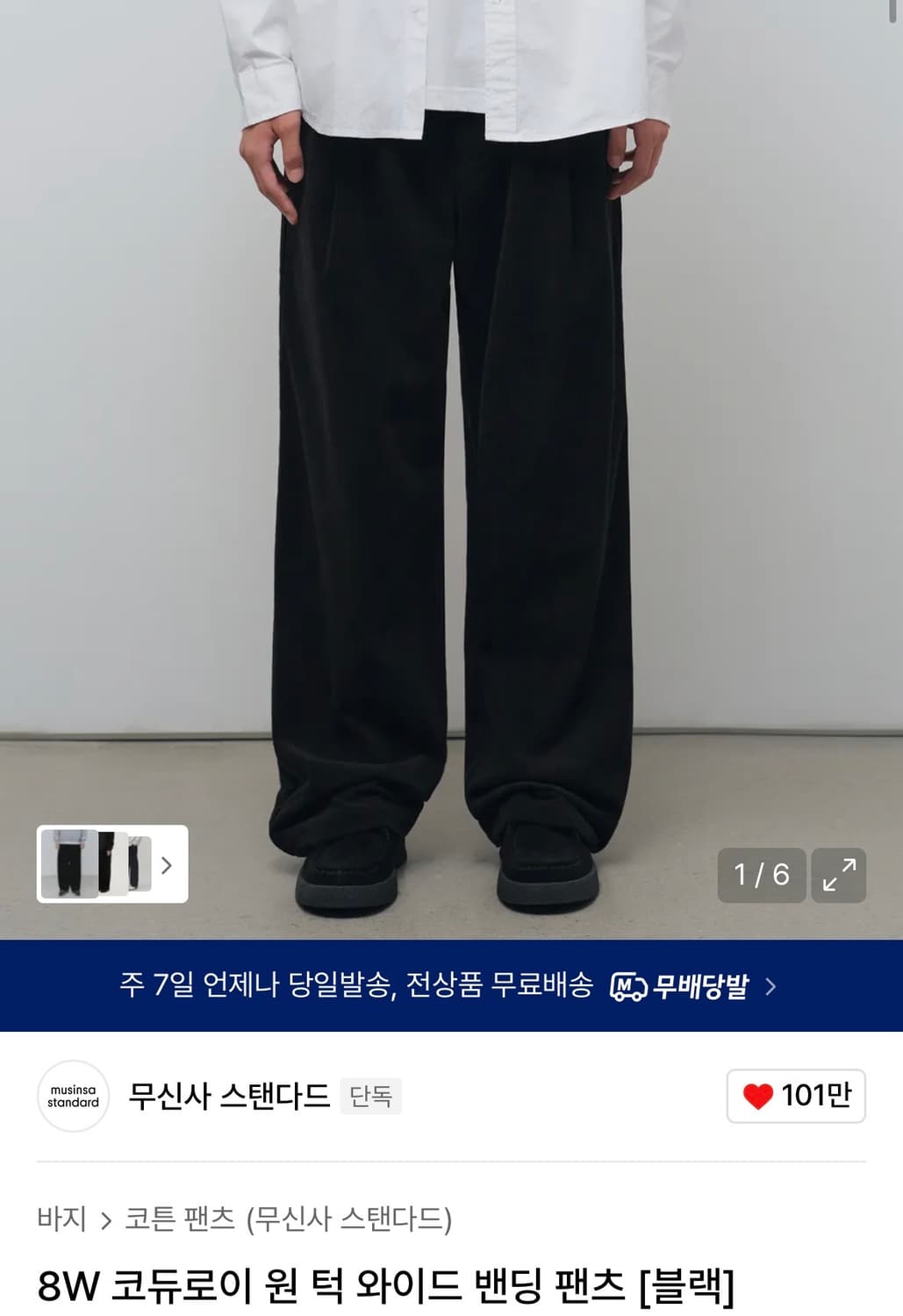The height and width of the screenshot is (1316, 903).
Task: Tap the heart next to 101만 count
Action: (762, 1097)
